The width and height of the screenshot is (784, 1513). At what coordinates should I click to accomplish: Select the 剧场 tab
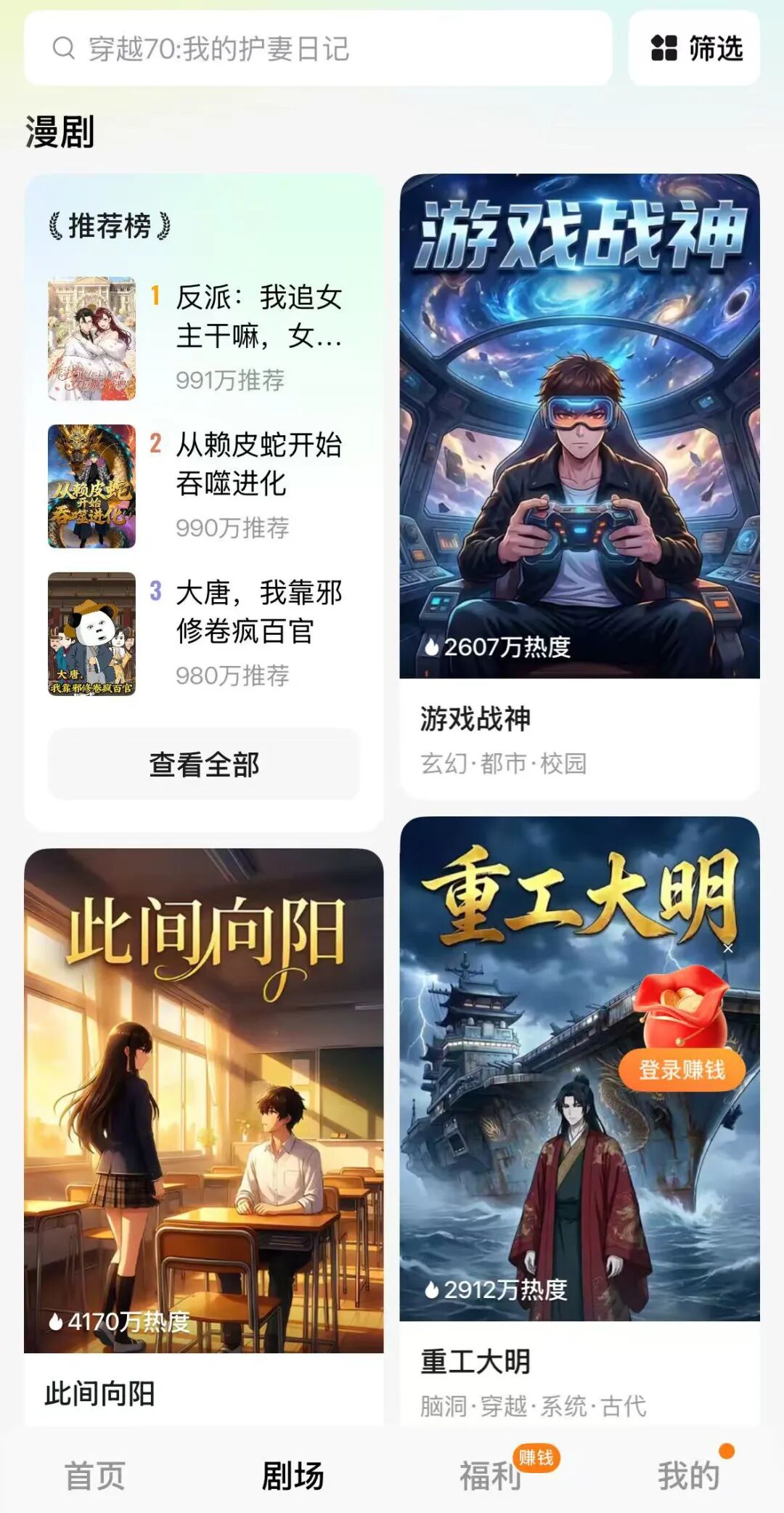pyautogui.click(x=293, y=1475)
